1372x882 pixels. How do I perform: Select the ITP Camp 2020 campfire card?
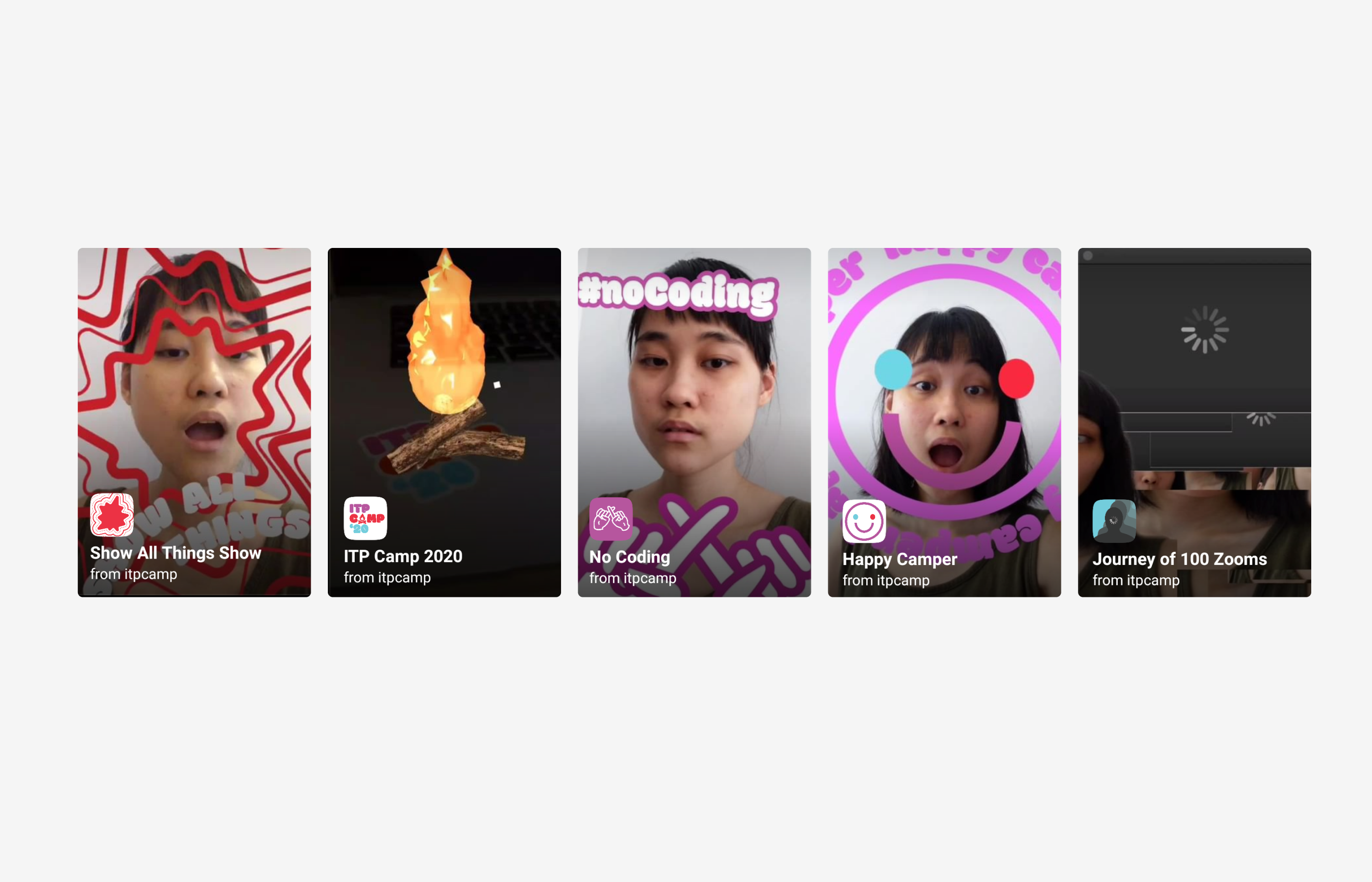pos(444,422)
